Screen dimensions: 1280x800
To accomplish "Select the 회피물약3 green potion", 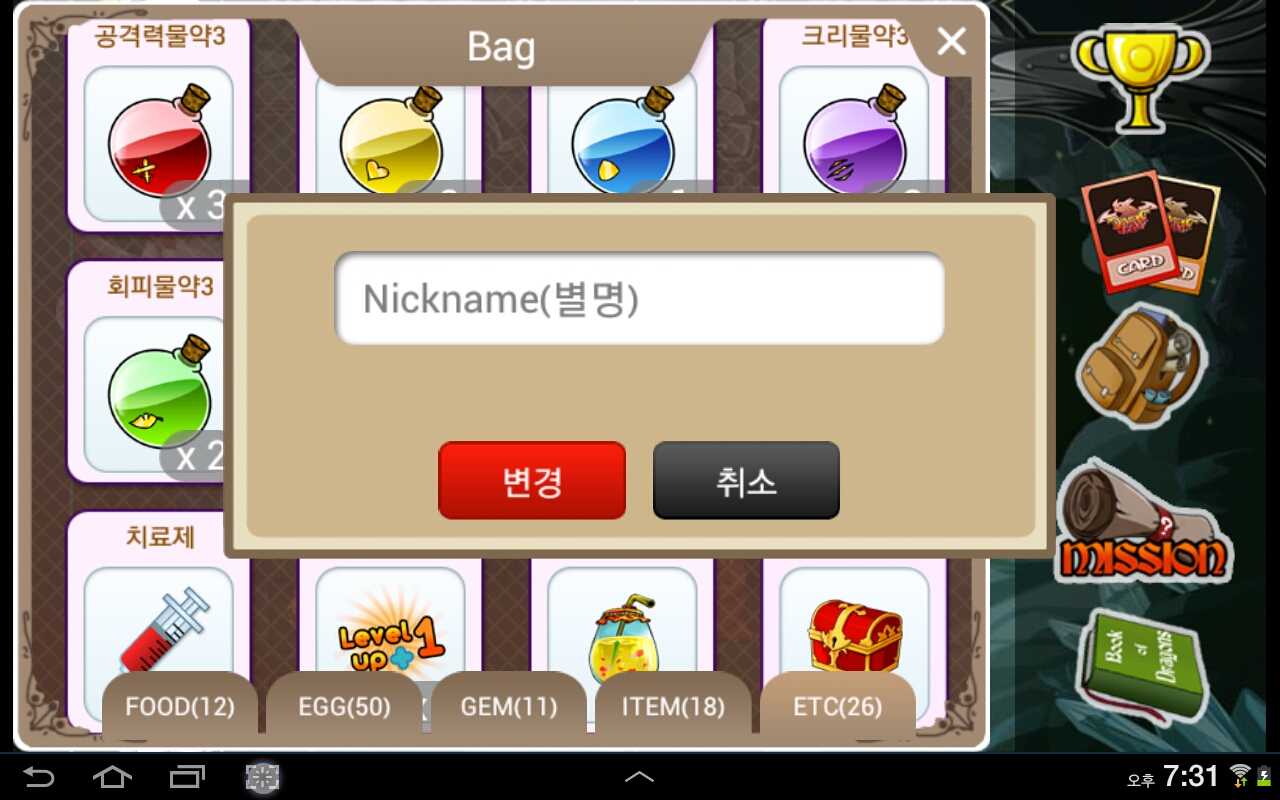I will [x=158, y=395].
